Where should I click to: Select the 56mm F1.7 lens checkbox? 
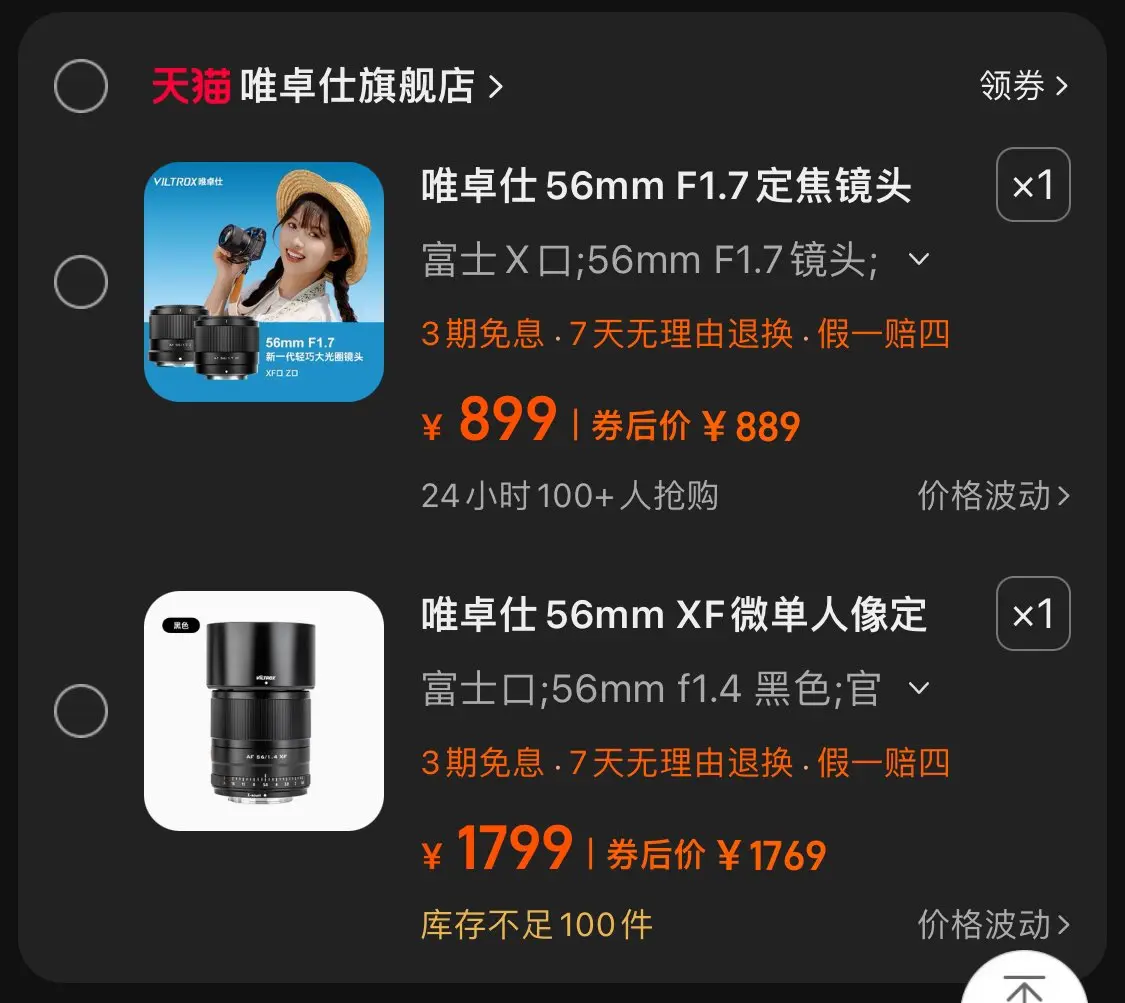(x=80, y=282)
